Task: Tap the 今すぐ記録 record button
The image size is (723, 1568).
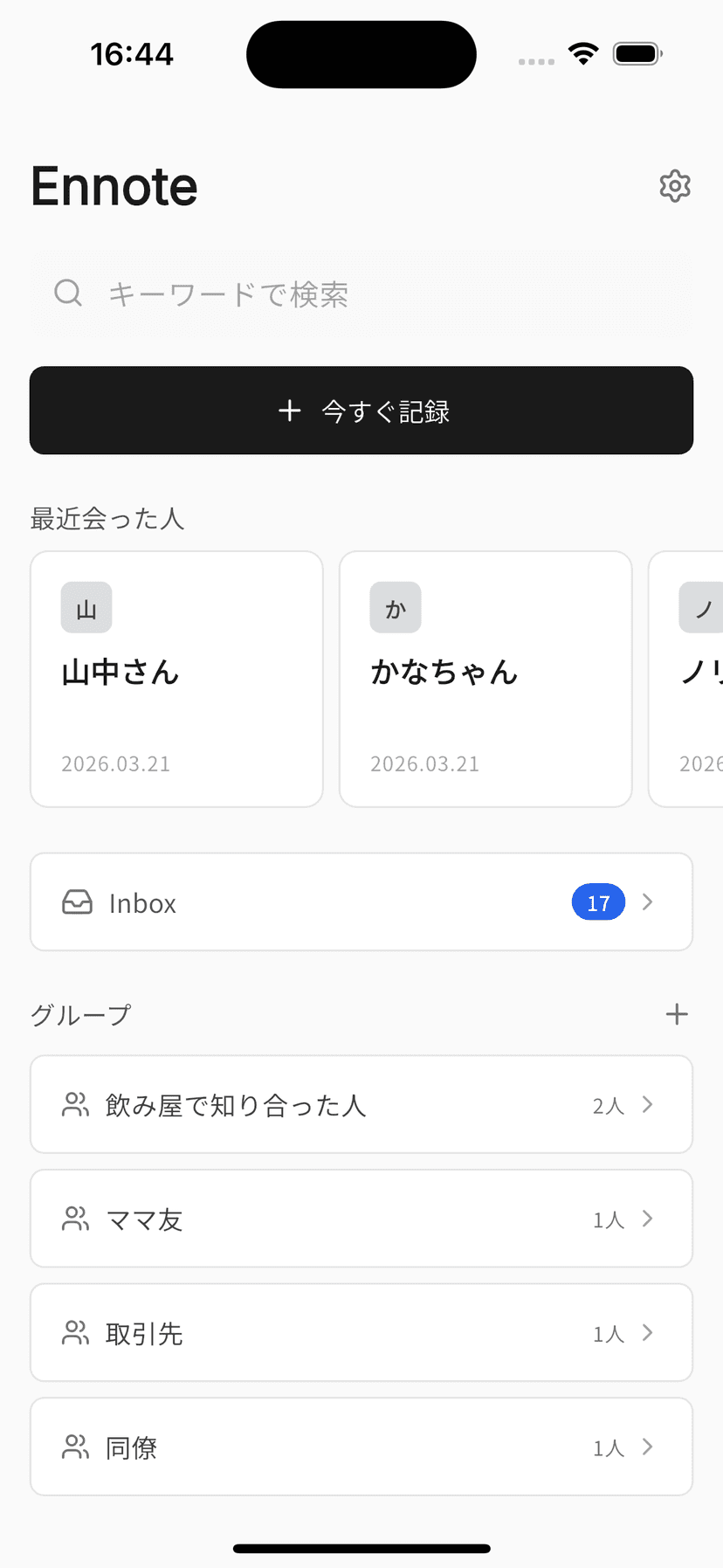Action: (361, 411)
